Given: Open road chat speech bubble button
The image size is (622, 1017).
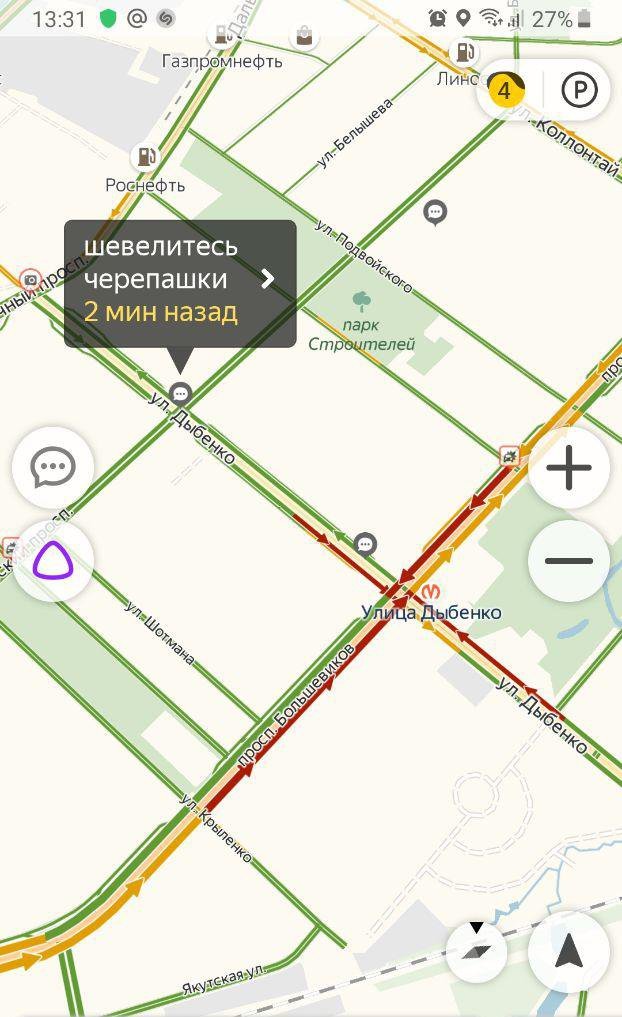Looking at the screenshot, I should pos(53,467).
